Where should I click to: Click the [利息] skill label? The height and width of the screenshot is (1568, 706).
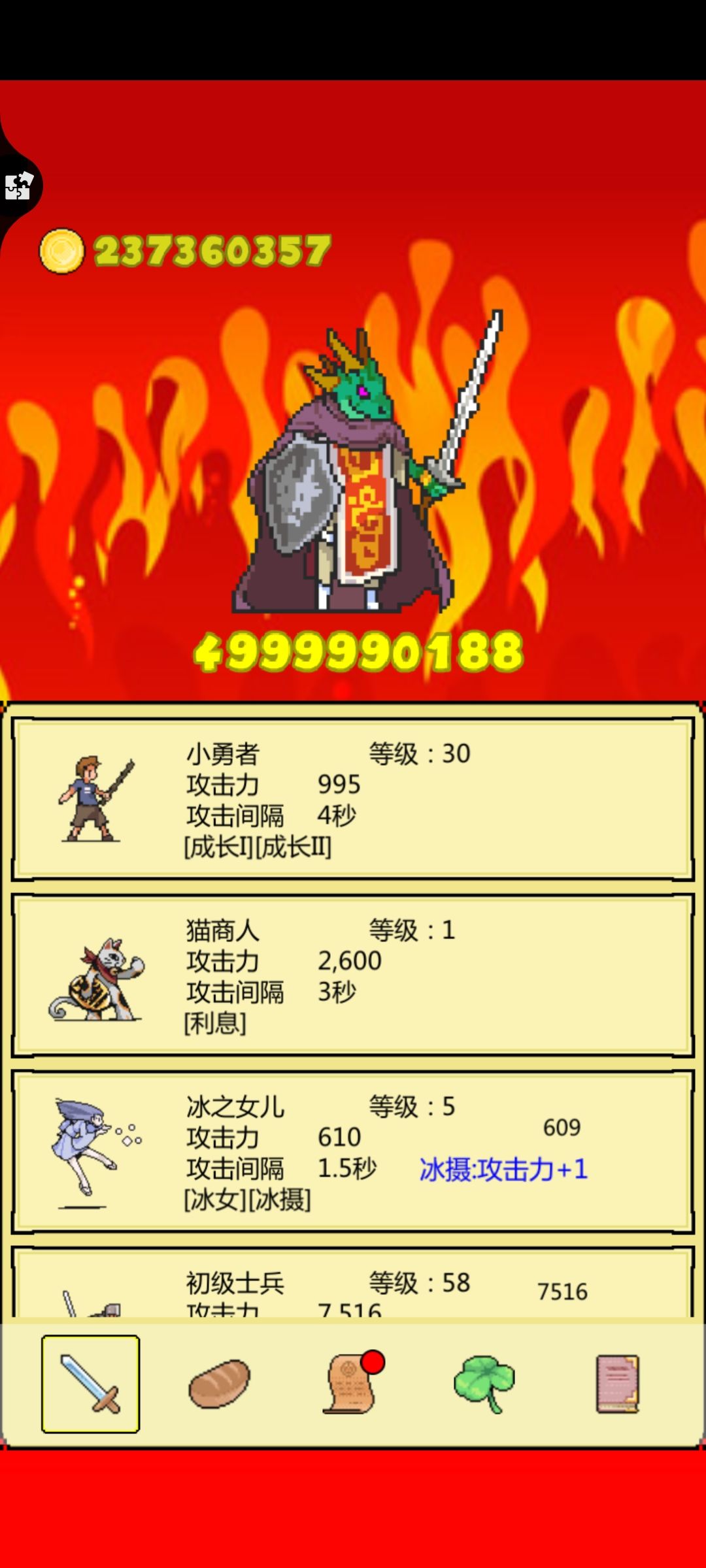pos(214,1021)
